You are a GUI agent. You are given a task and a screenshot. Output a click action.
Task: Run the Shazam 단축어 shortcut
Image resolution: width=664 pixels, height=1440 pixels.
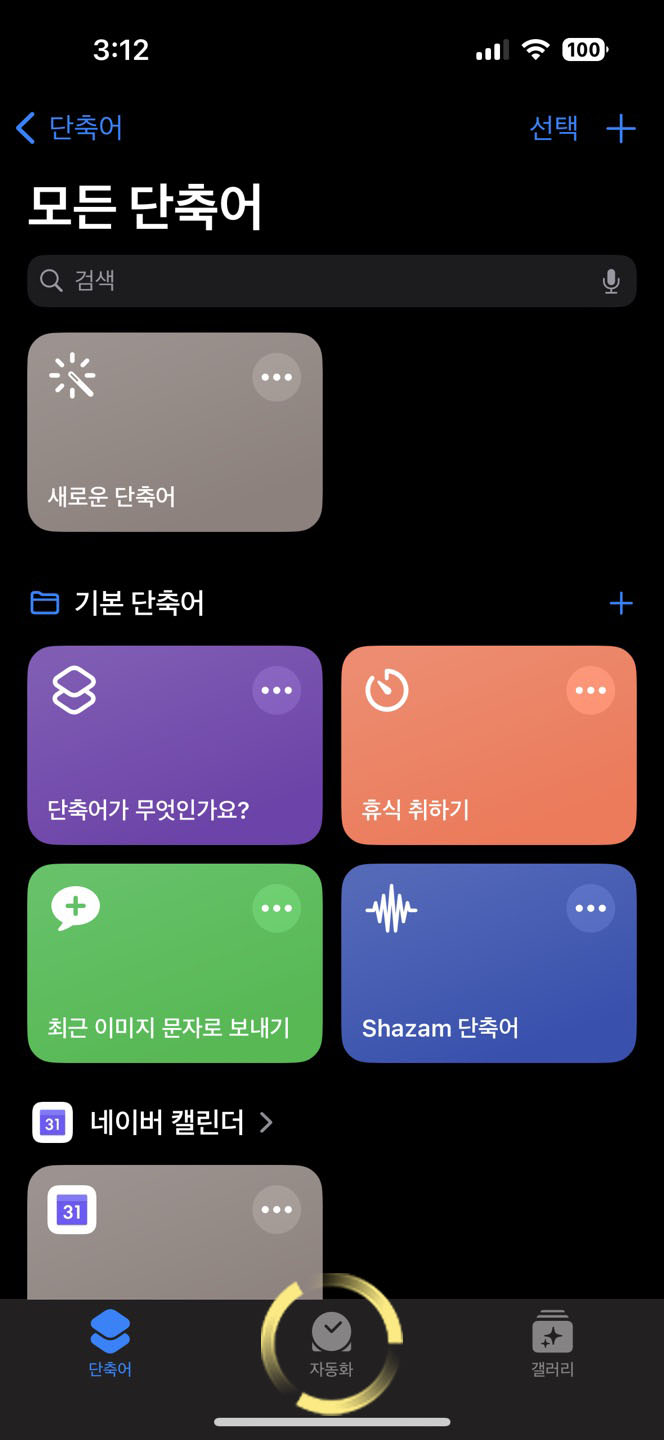tap(489, 963)
